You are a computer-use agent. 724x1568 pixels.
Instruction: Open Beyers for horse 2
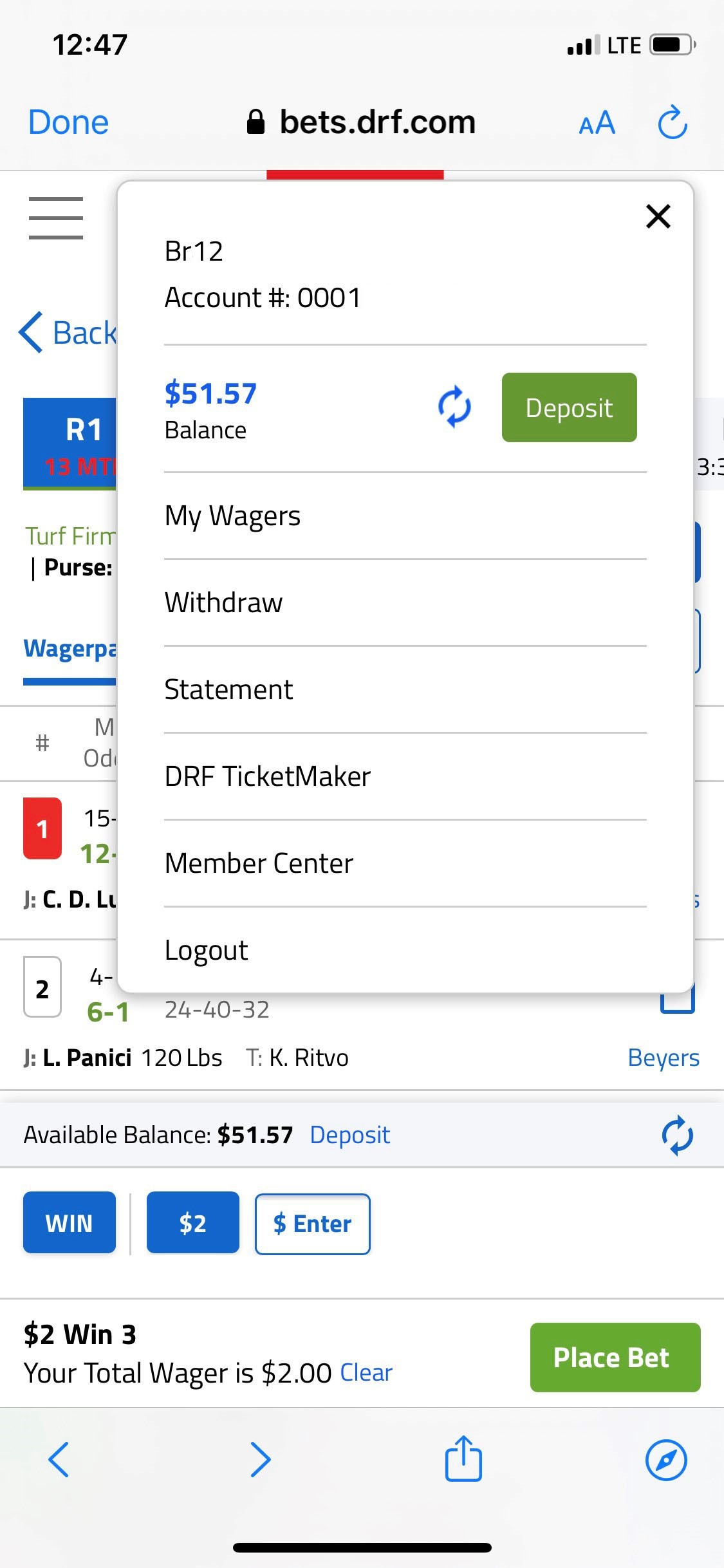coord(663,1058)
